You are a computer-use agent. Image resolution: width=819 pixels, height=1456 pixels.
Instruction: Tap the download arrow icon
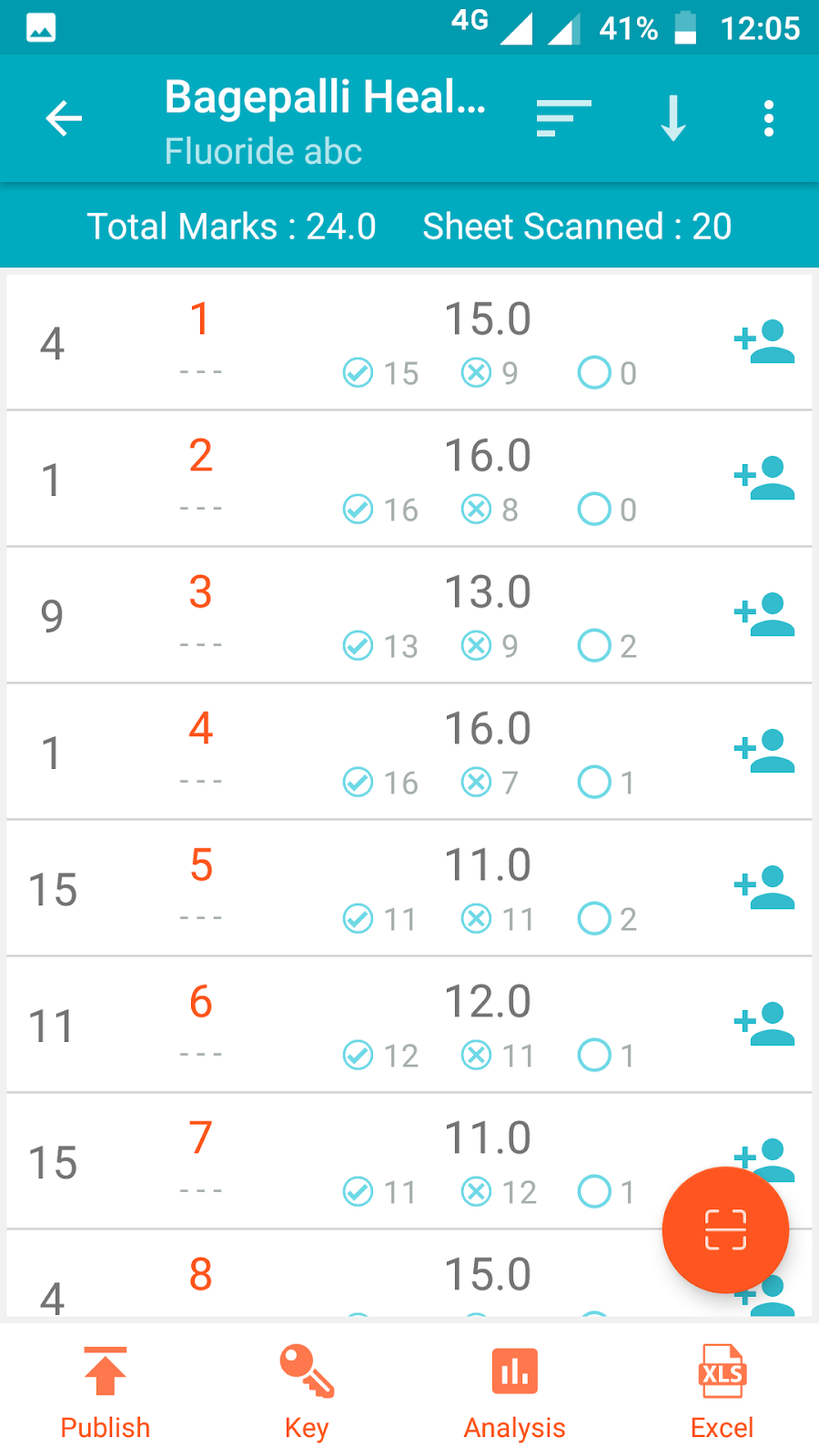pyautogui.click(x=672, y=118)
